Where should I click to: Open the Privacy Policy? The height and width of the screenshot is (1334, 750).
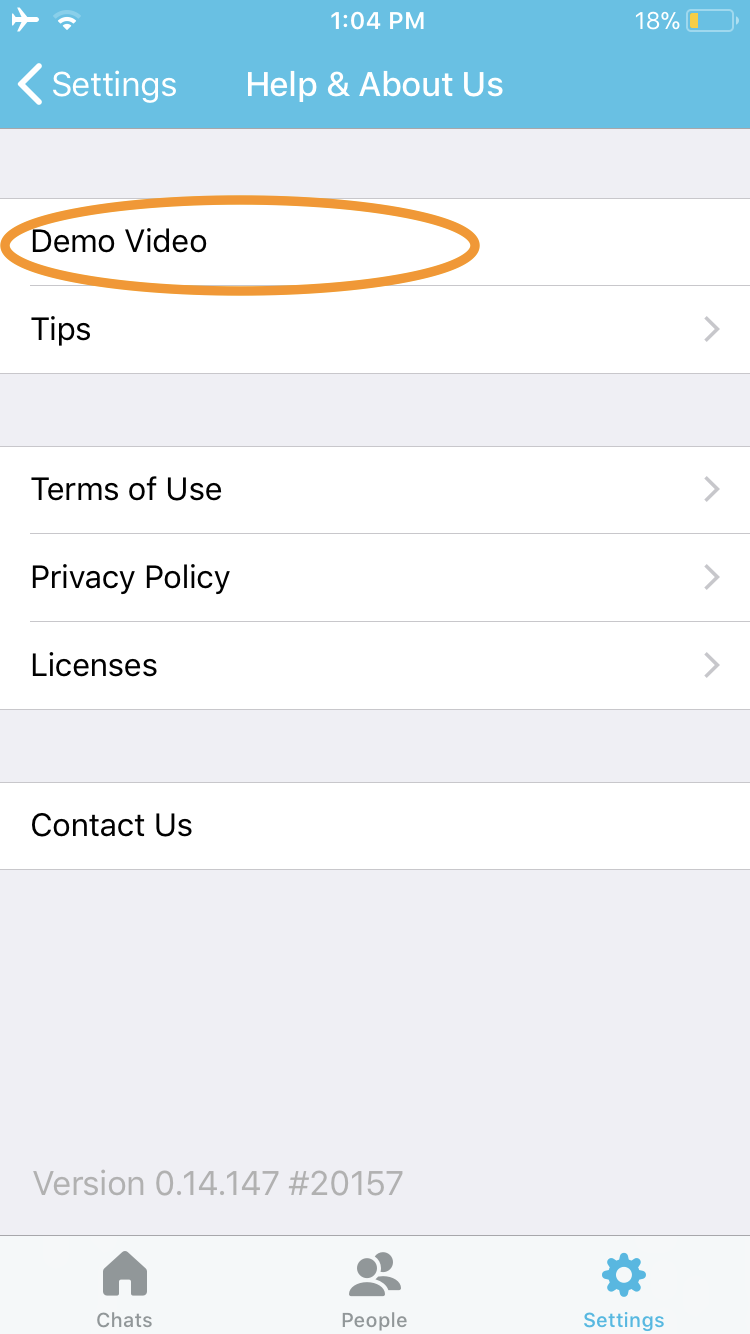click(375, 578)
